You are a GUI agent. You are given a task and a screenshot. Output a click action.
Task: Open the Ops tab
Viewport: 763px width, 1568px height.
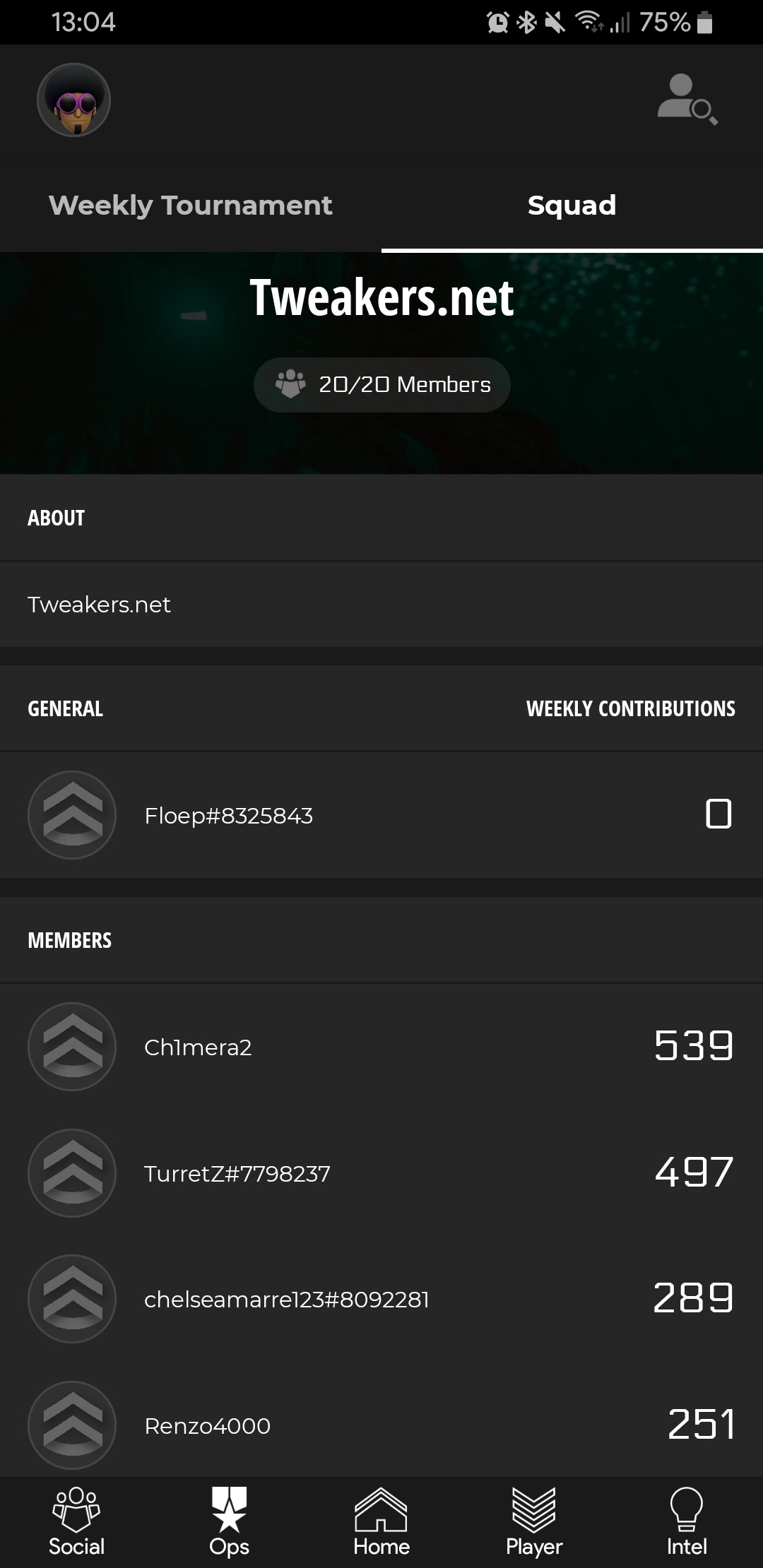[229, 1523]
